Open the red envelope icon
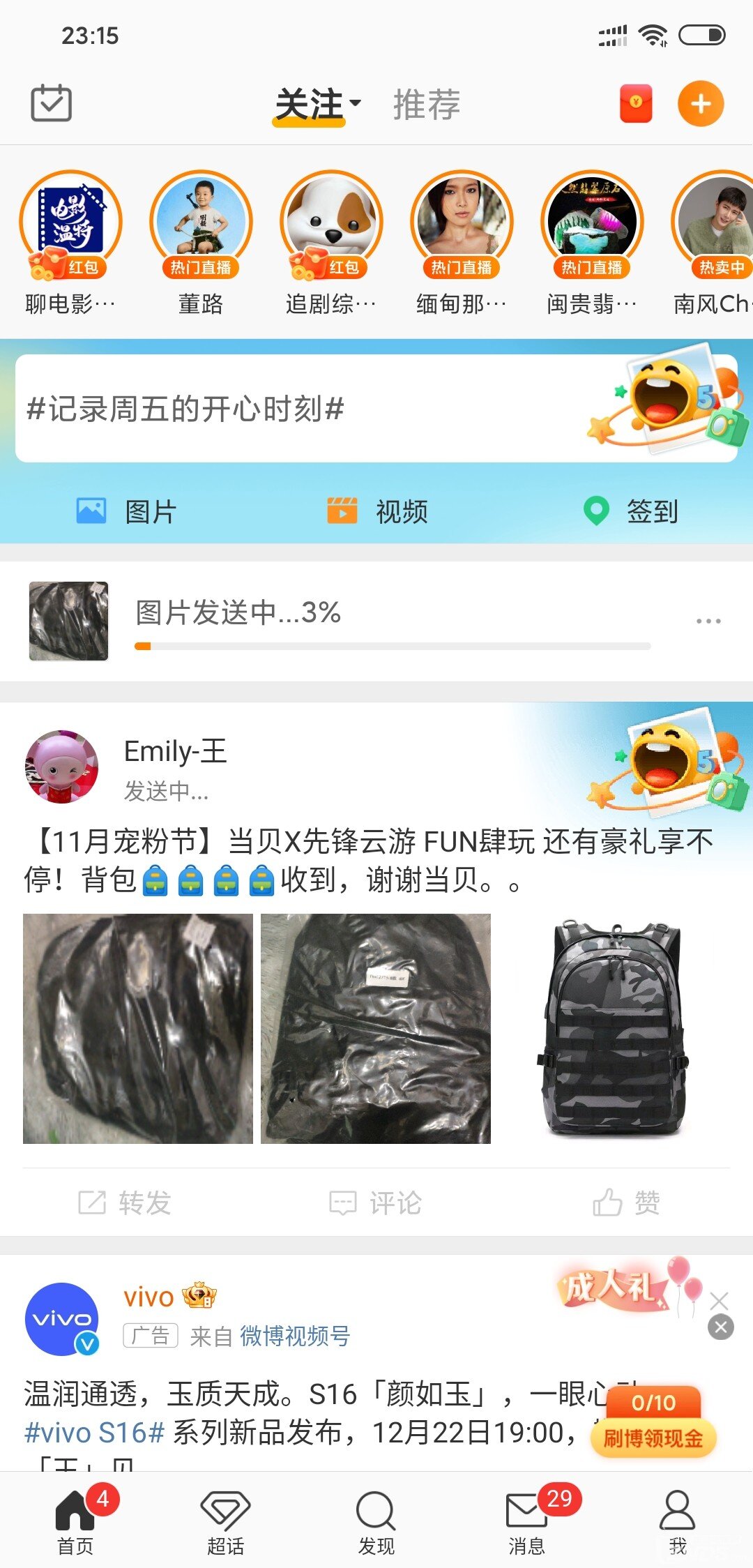Screen dimensions: 753x1568 click(635, 104)
